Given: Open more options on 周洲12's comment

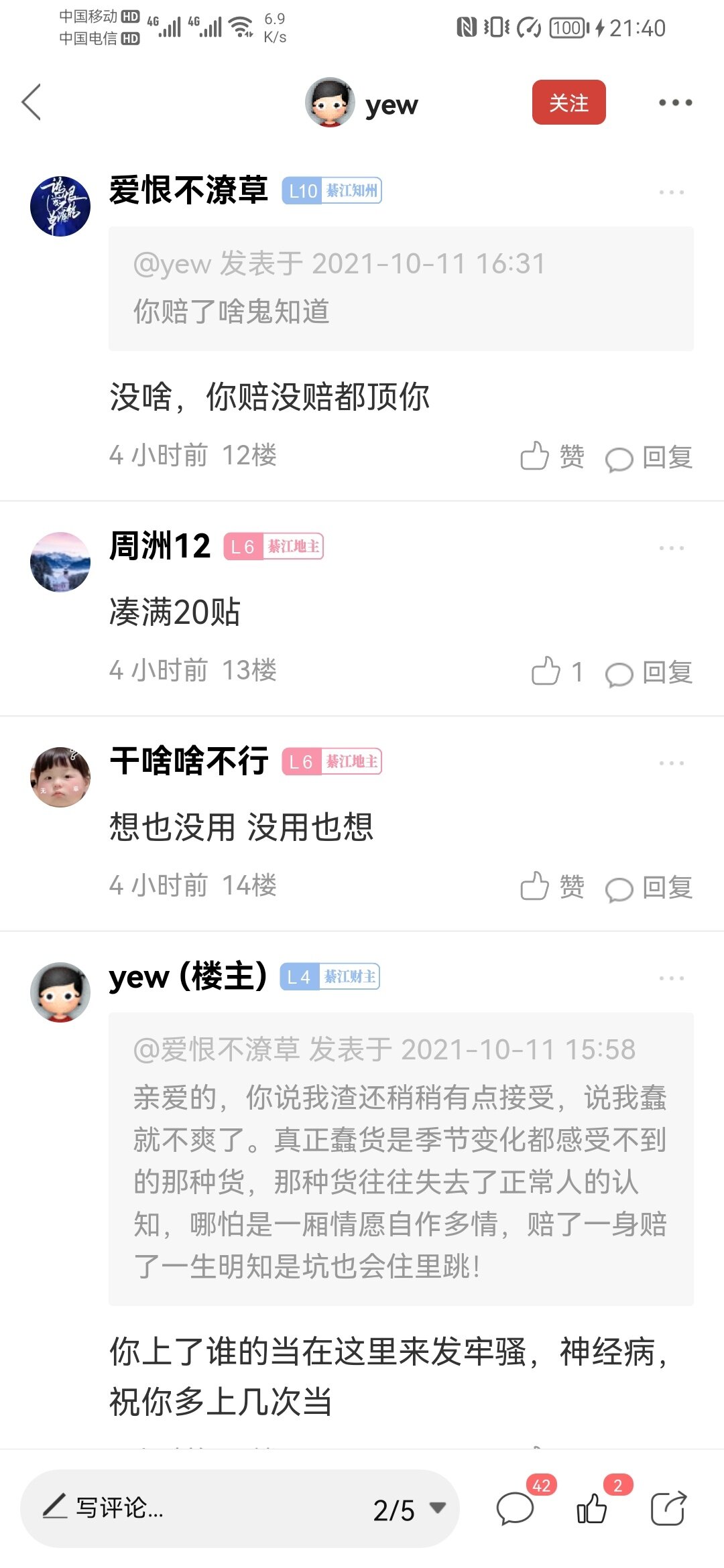Looking at the screenshot, I should tap(671, 548).
